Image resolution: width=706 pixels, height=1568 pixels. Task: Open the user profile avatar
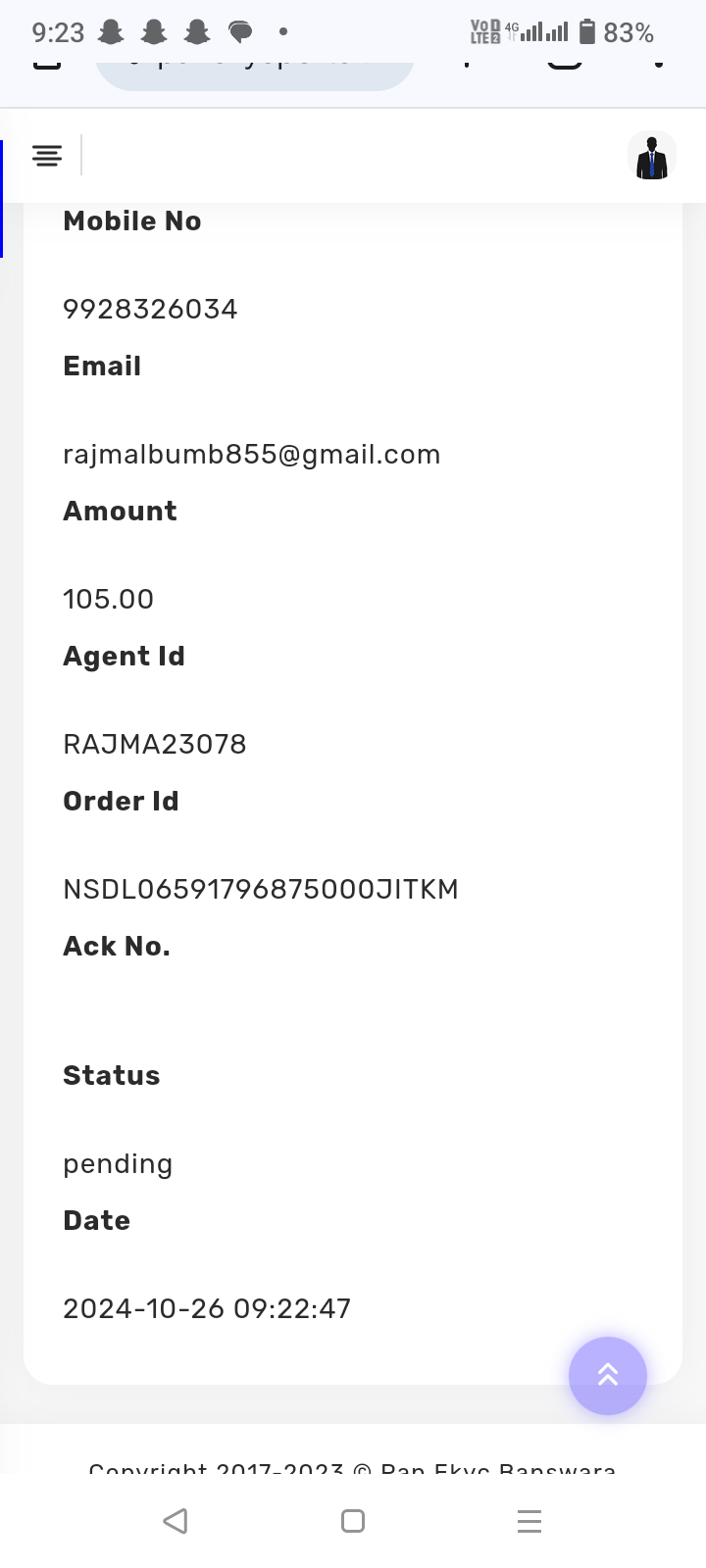(651, 157)
